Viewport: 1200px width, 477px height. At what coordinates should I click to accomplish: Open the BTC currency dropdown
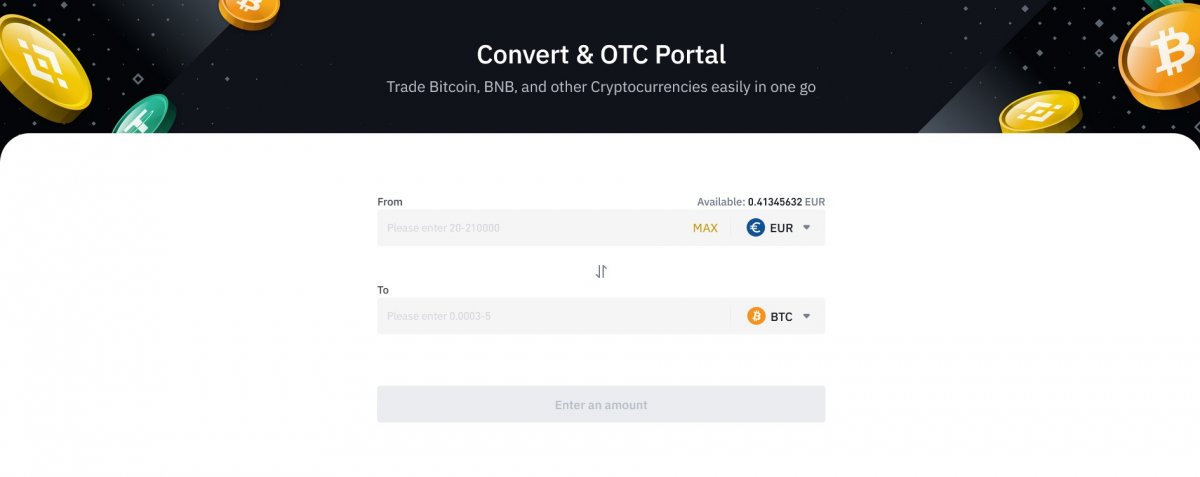click(779, 316)
